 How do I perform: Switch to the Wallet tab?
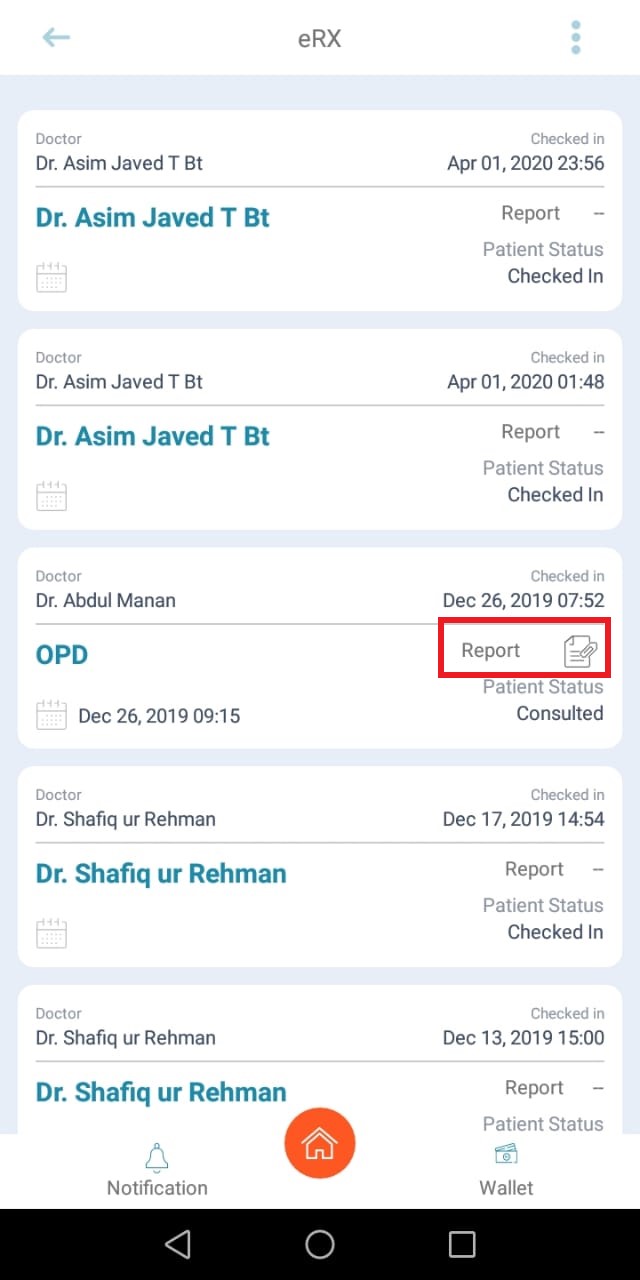pyautogui.click(x=506, y=1170)
